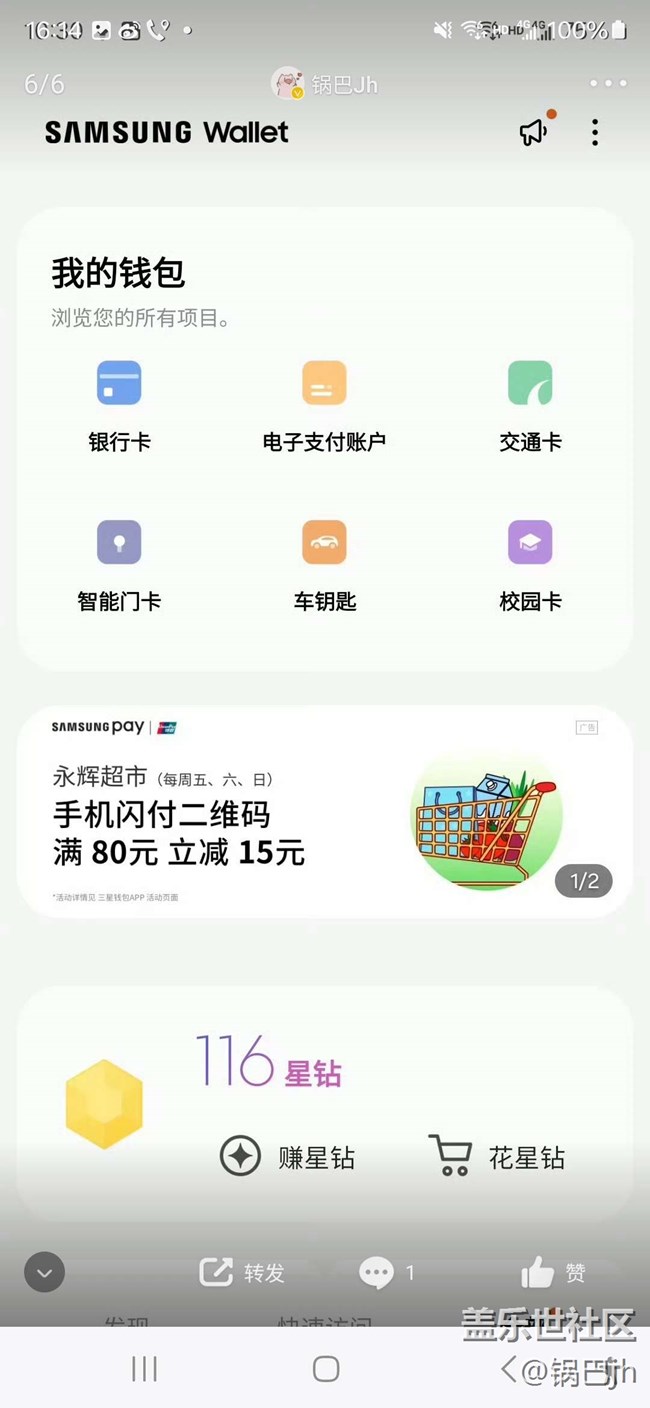Open the profile of poster 锅巴Jh
The image size is (650, 1408).
[325, 84]
